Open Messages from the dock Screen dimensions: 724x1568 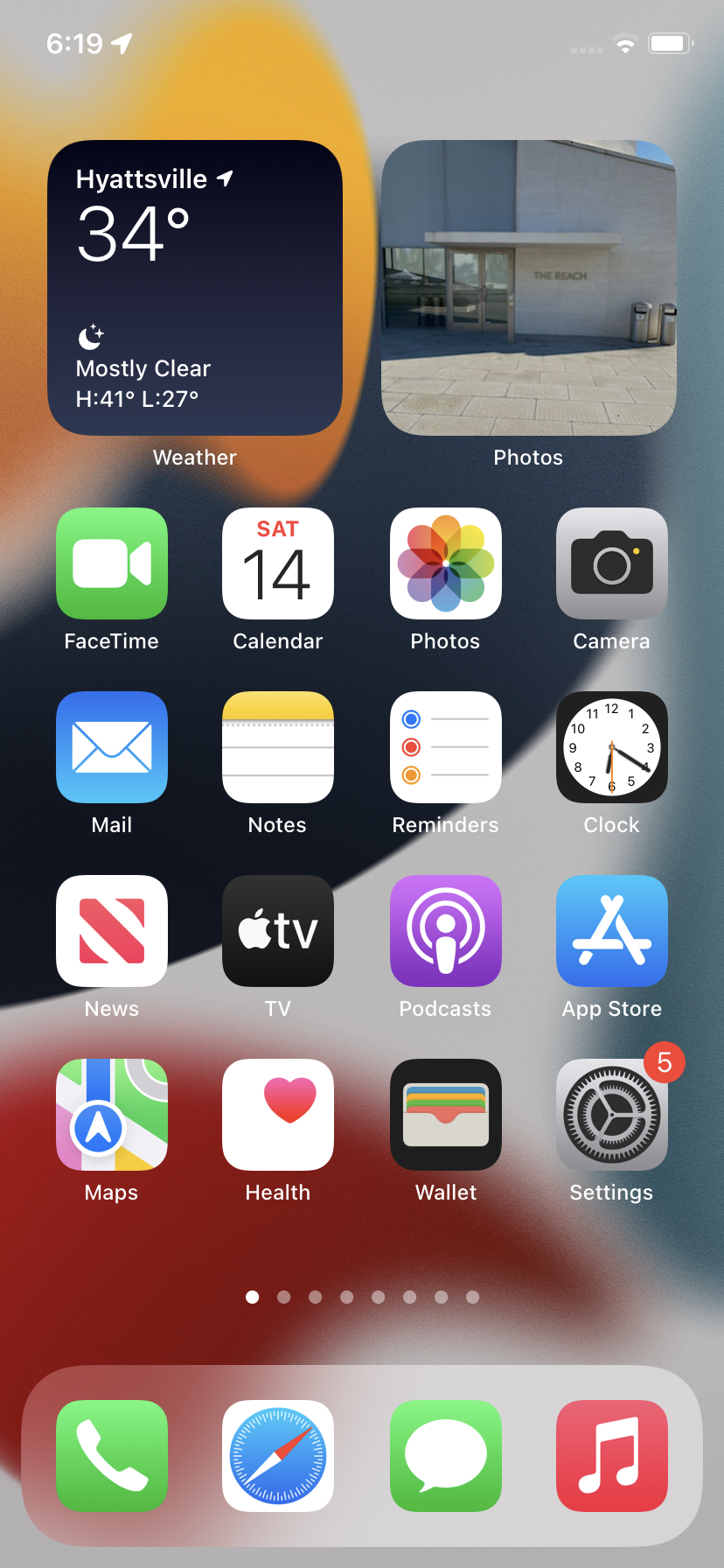click(445, 1456)
